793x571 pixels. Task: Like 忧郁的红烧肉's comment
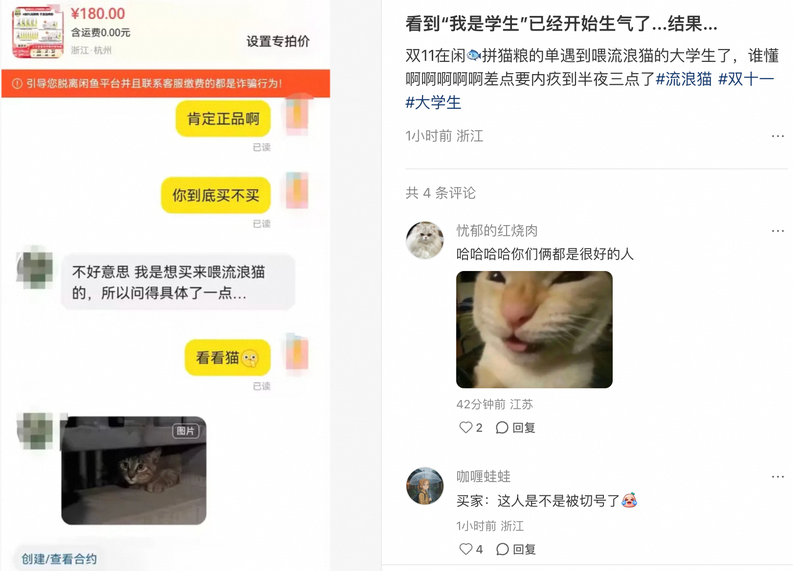click(470, 427)
